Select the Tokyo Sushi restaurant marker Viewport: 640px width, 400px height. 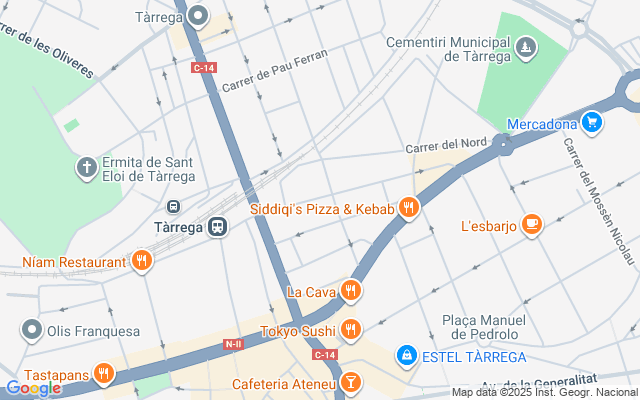point(350,329)
